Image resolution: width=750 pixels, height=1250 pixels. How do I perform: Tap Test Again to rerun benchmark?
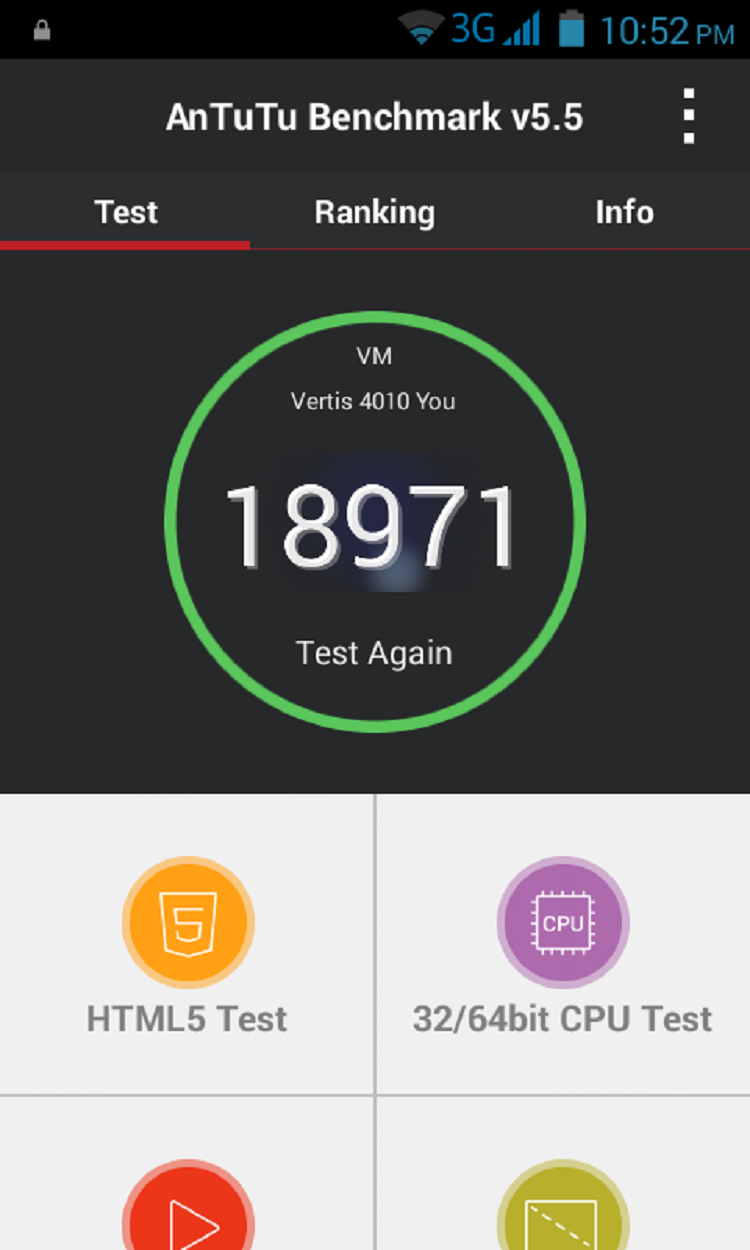click(374, 653)
